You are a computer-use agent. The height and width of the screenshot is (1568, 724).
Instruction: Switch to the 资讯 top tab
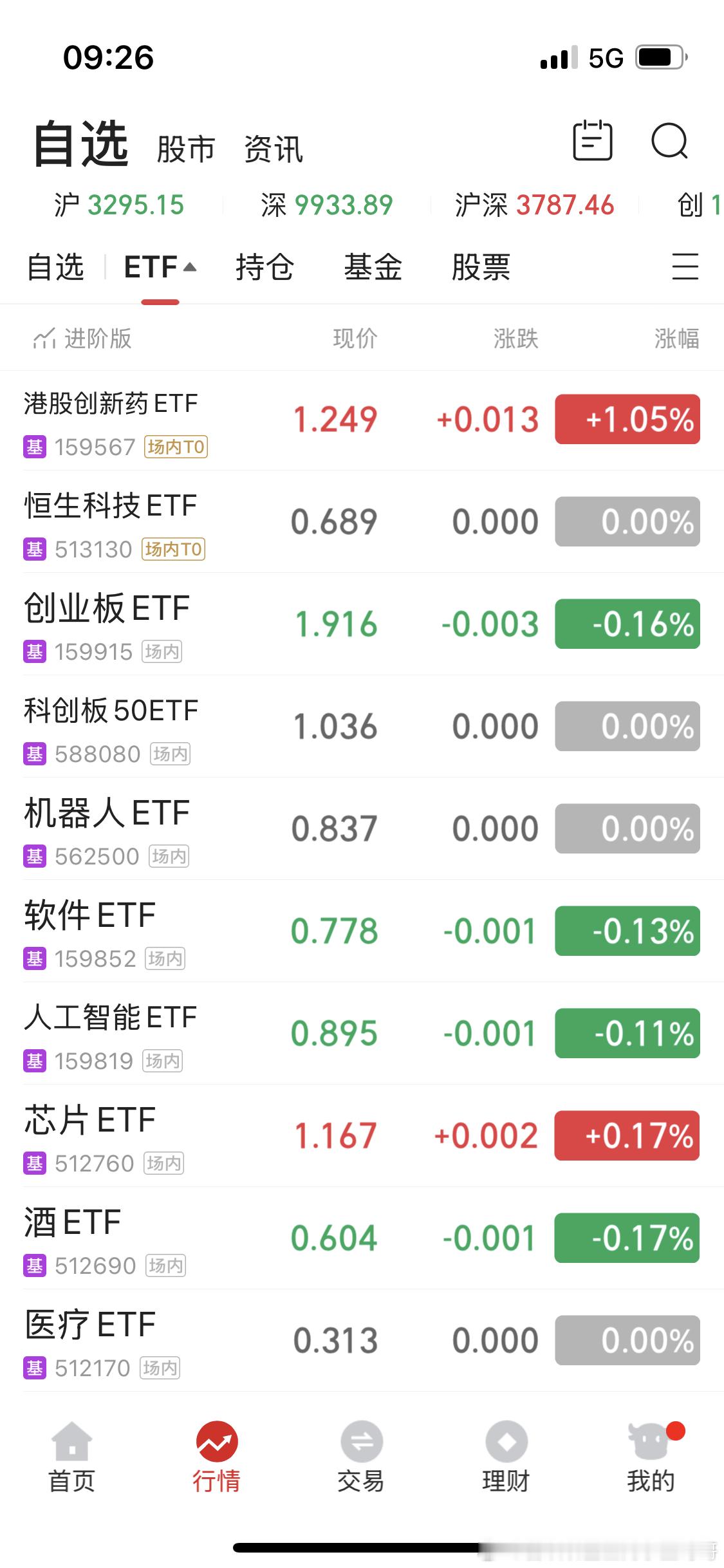[274, 149]
